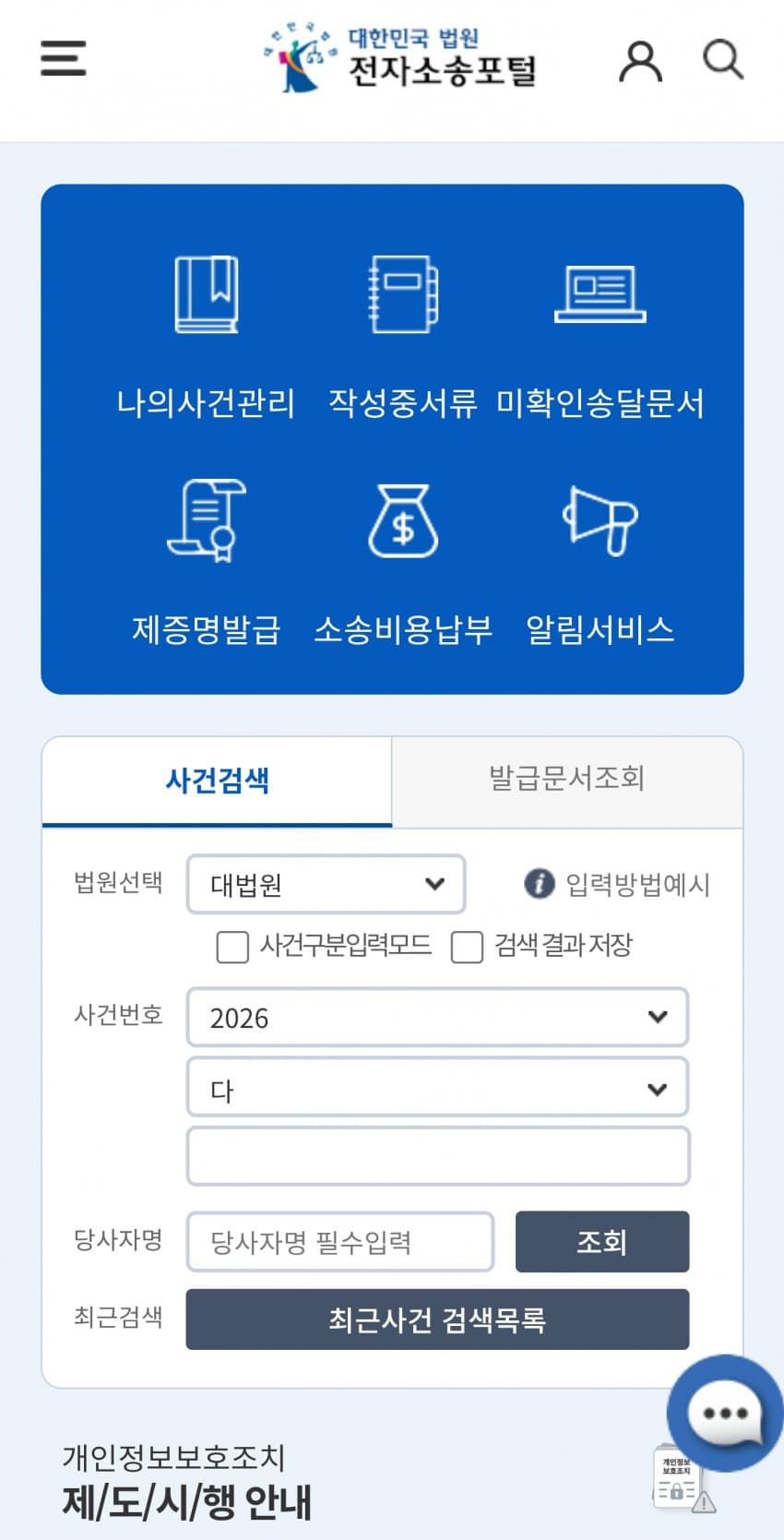Open the hamburger menu
Image resolution: width=784 pixels, height=1540 pixels.
(x=63, y=58)
